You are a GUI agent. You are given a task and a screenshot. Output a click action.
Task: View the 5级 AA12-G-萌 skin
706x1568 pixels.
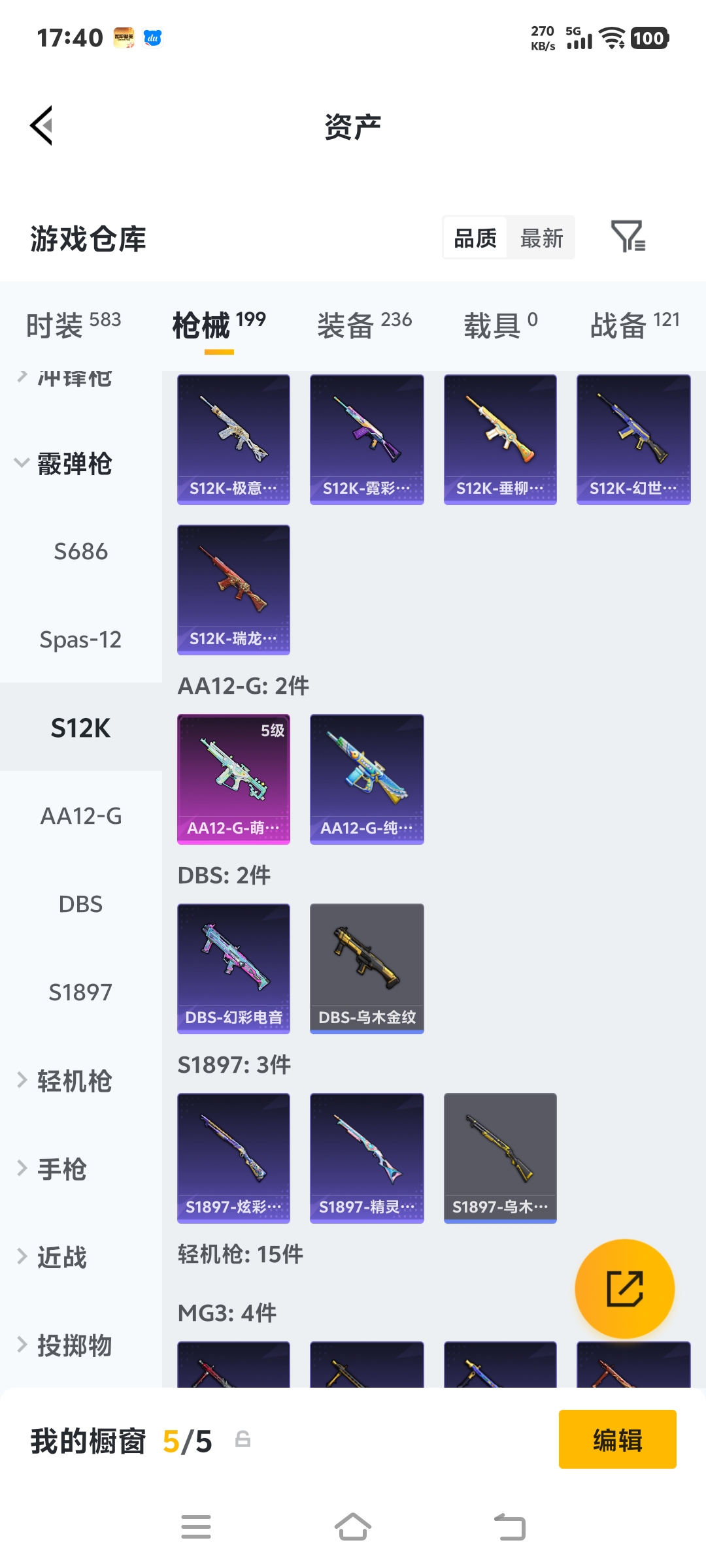click(x=233, y=779)
